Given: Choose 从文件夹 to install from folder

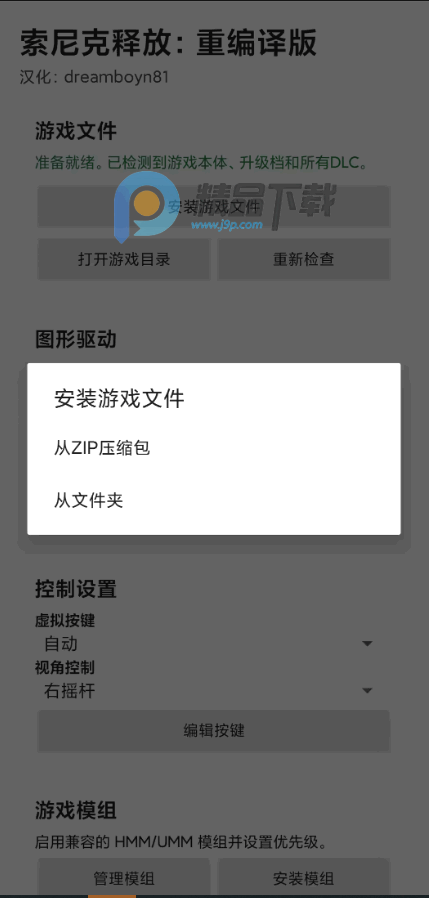Looking at the screenshot, I should [214, 501].
